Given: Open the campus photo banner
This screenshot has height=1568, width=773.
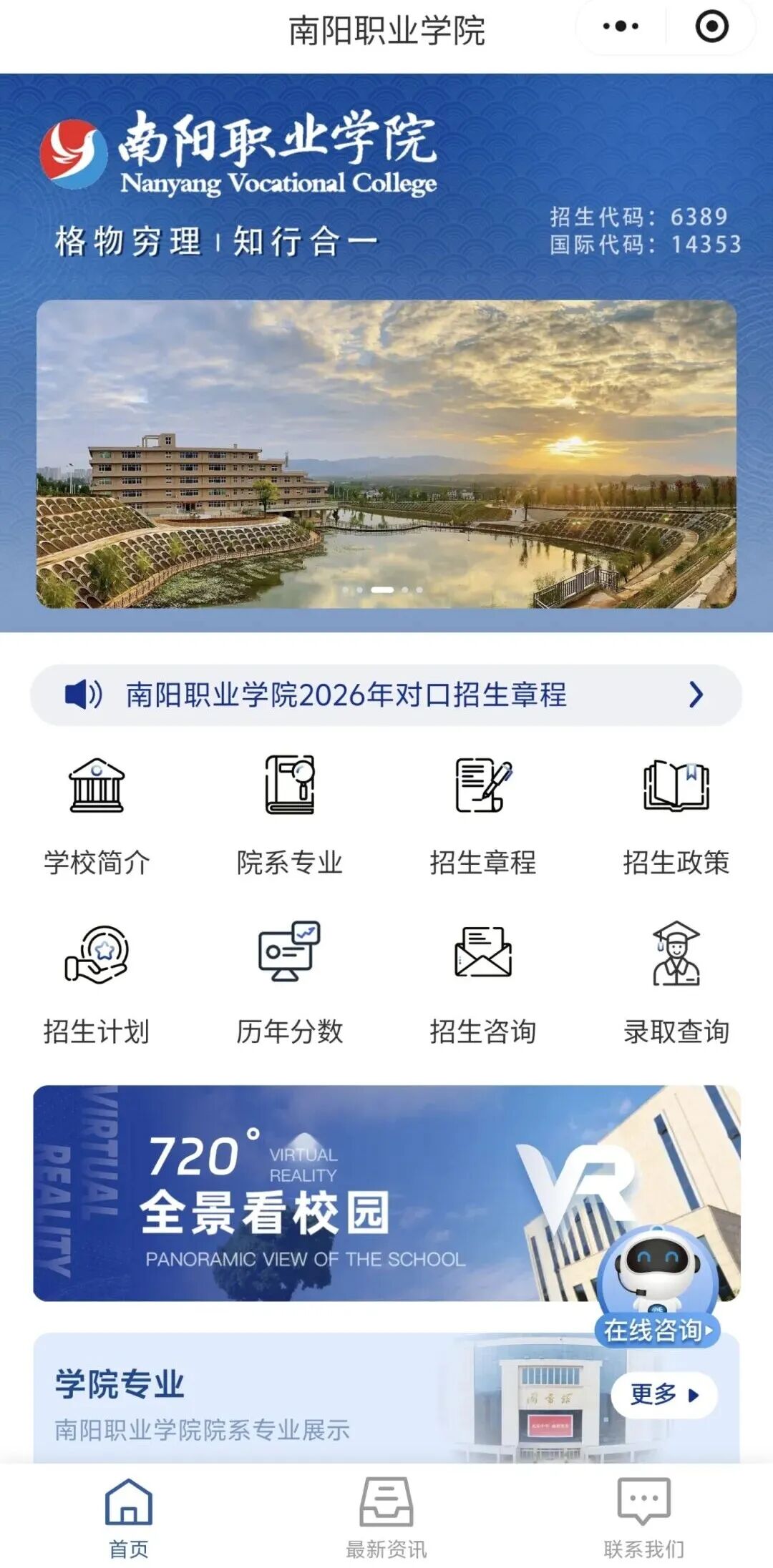Looking at the screenshot, I should click(x=386, y=454).
